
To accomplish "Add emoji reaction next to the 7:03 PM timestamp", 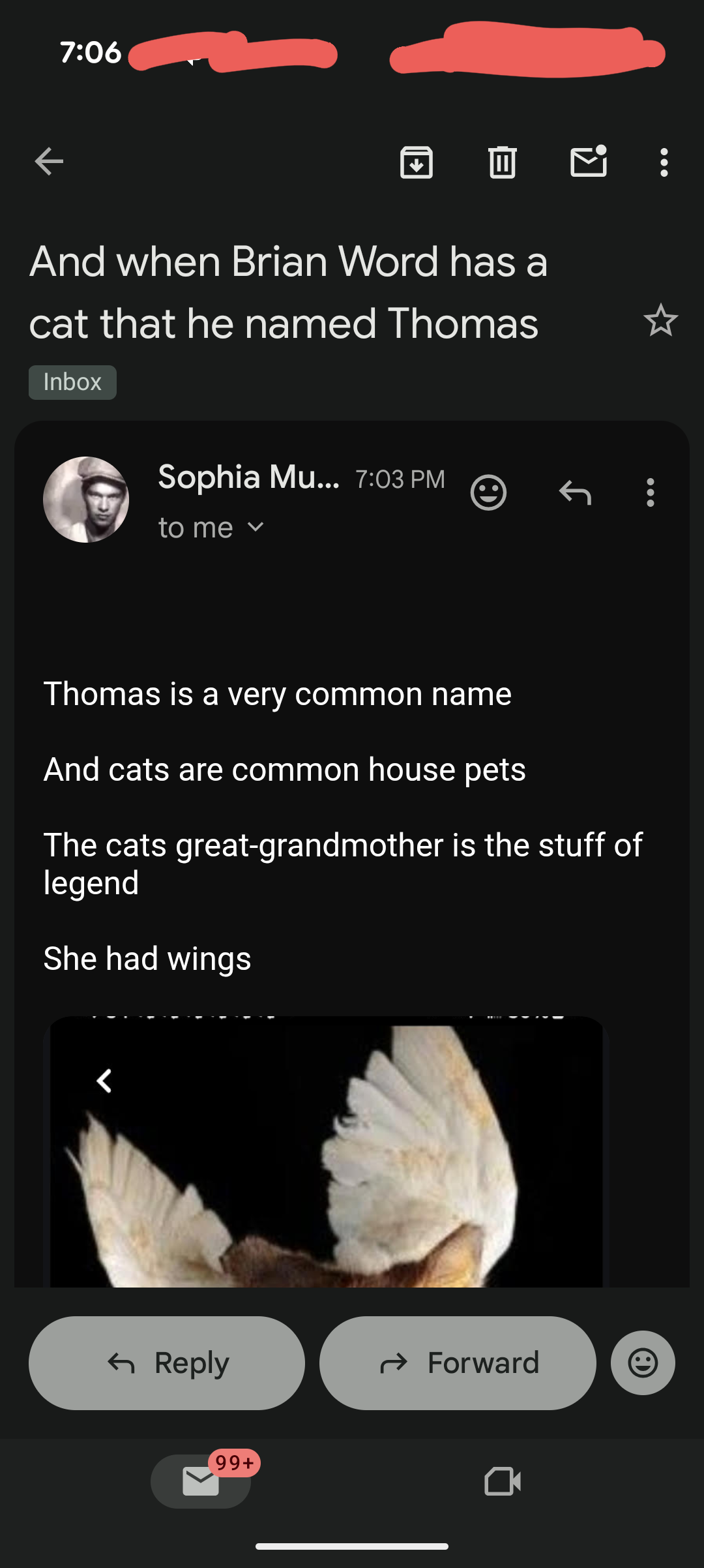I will tap(488, 492).
